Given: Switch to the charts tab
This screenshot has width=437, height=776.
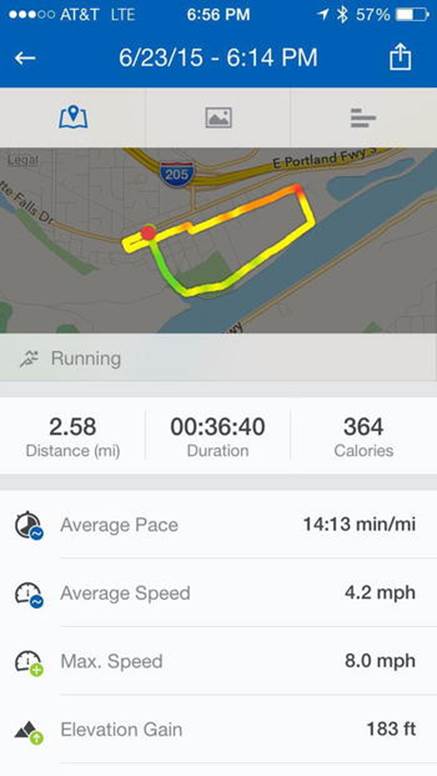Looking at the screenshot, I should click(364, 117).
